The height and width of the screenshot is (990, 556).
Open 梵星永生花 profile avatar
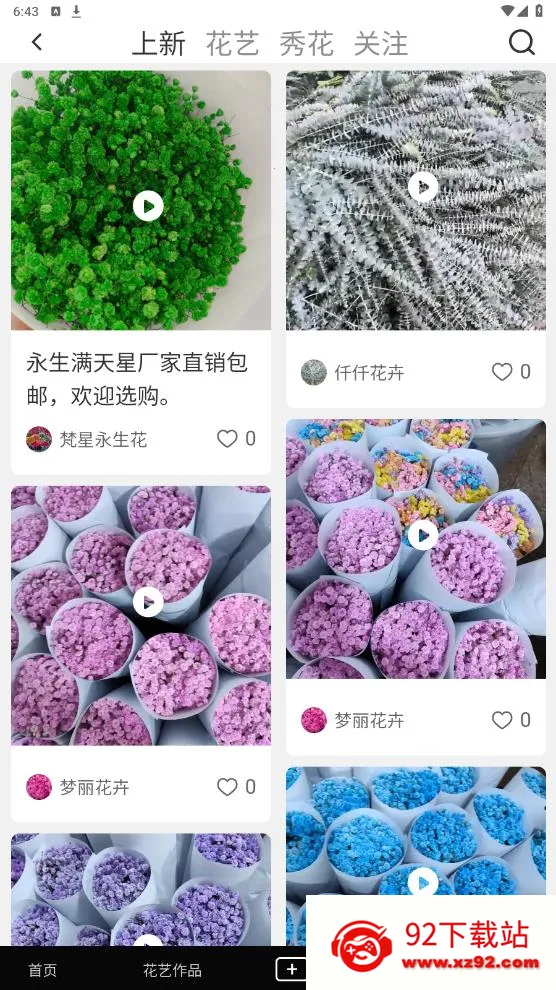point(39,439)
